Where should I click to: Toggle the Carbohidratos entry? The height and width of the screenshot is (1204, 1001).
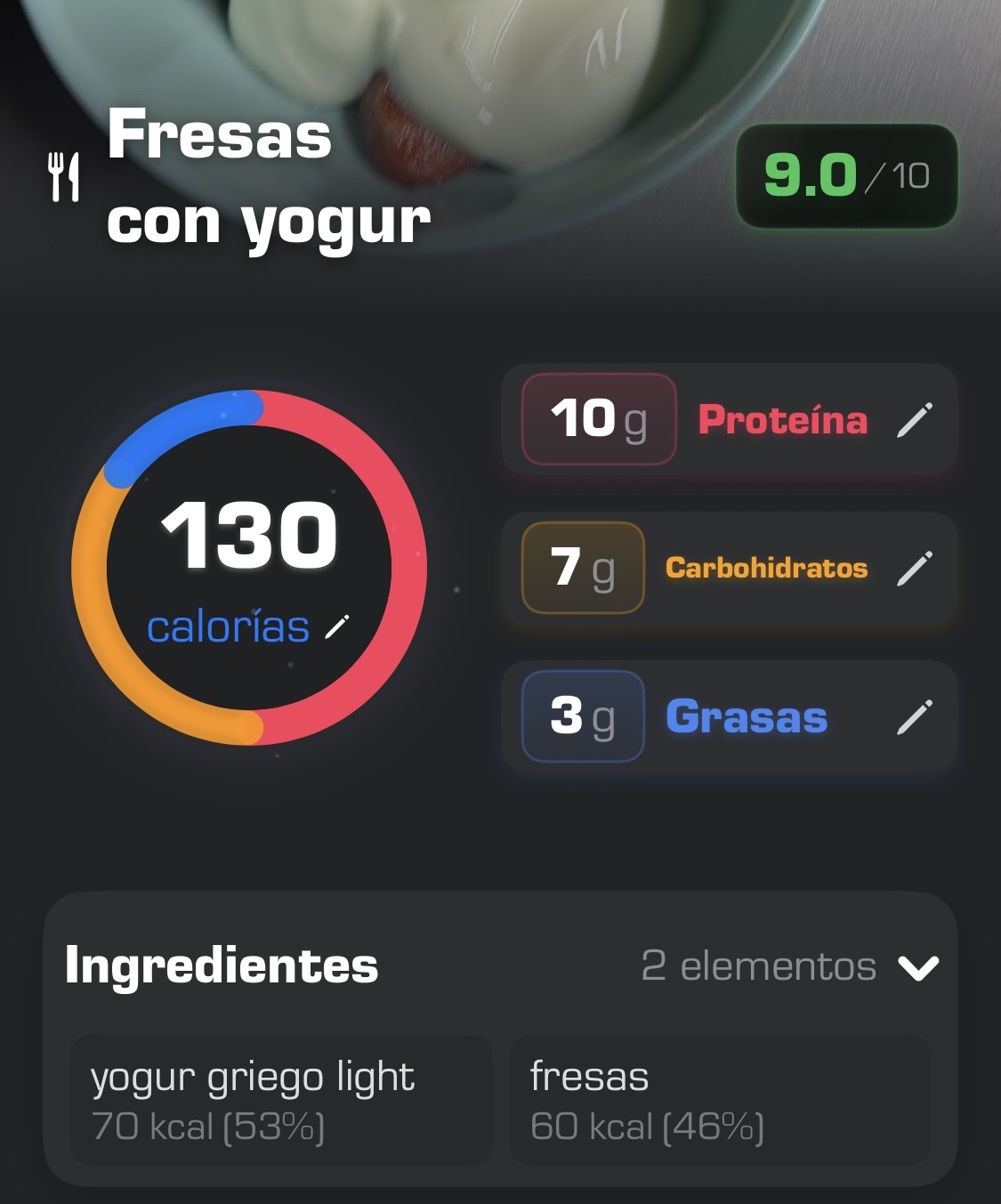767,568
